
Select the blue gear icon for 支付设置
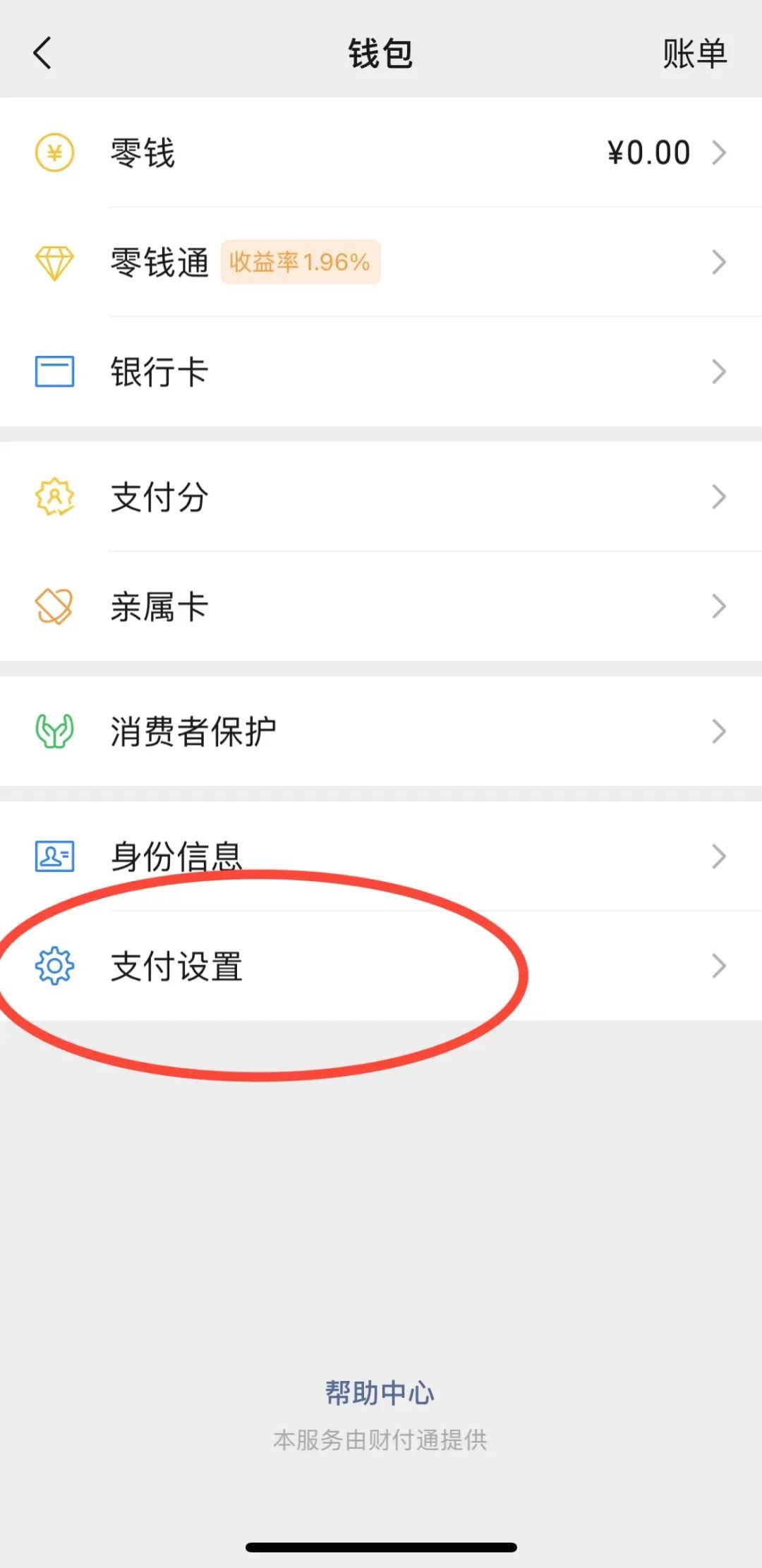click(56, 964)
